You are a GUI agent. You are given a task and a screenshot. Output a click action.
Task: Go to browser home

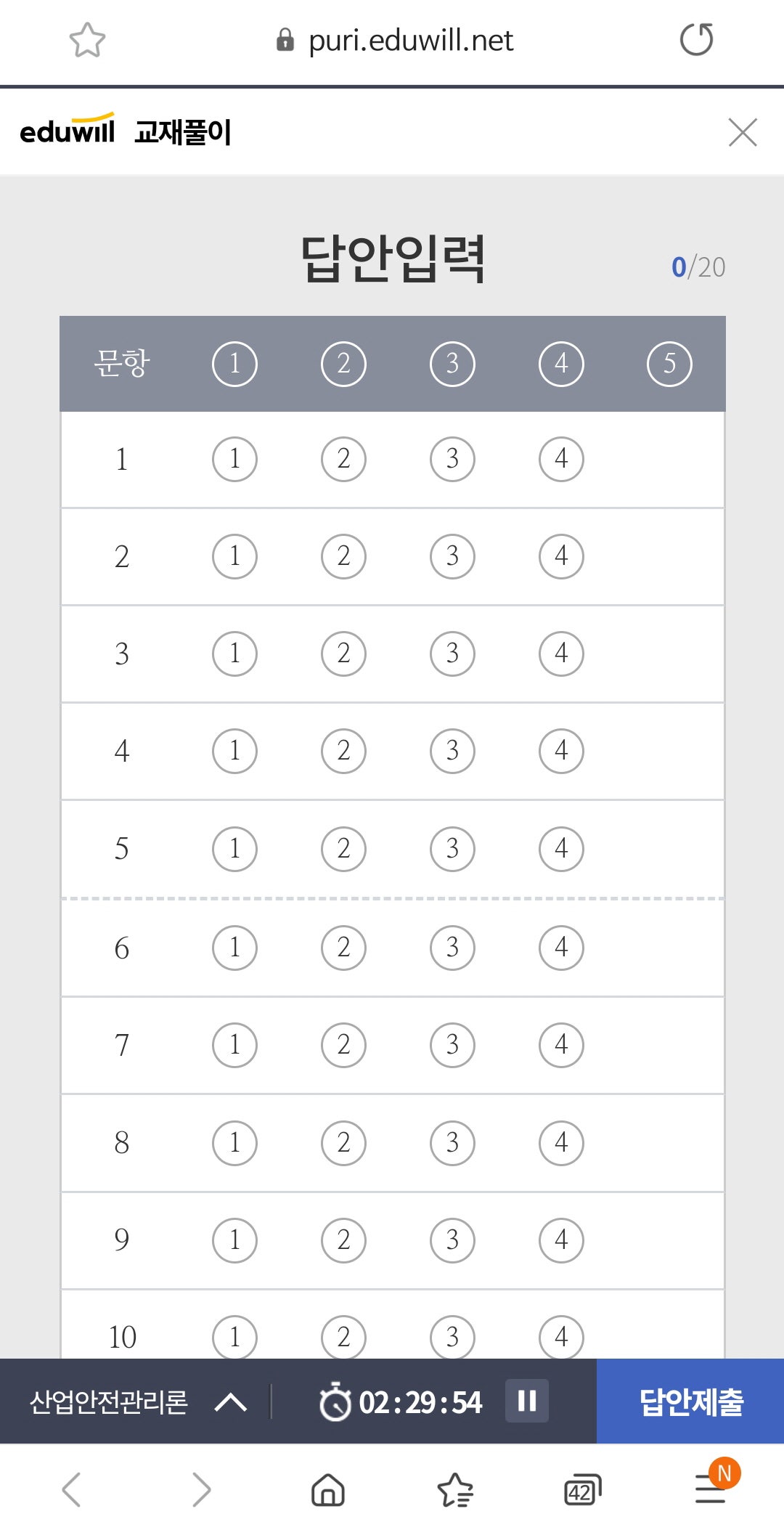click(x=328, y=1490)
